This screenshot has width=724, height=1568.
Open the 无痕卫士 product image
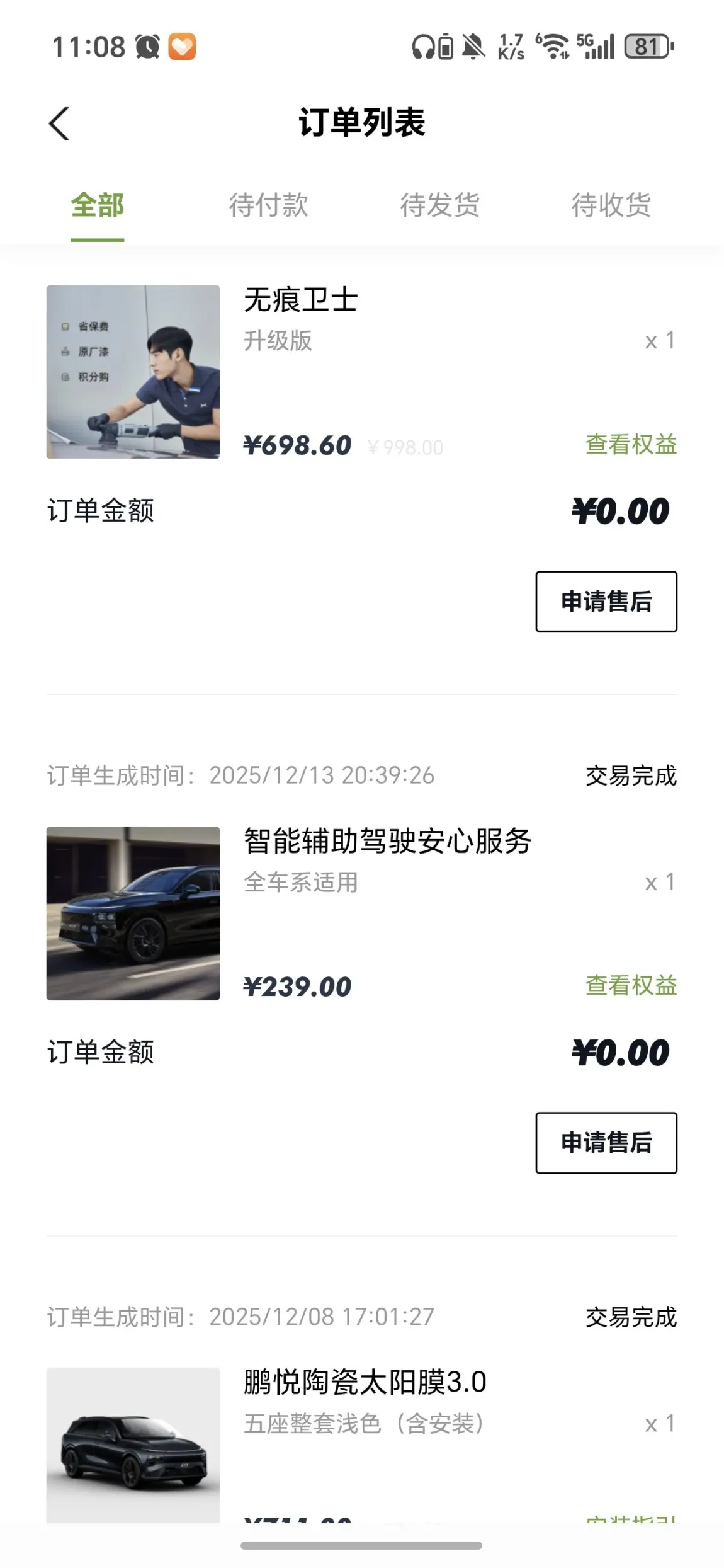coord(133,372)
